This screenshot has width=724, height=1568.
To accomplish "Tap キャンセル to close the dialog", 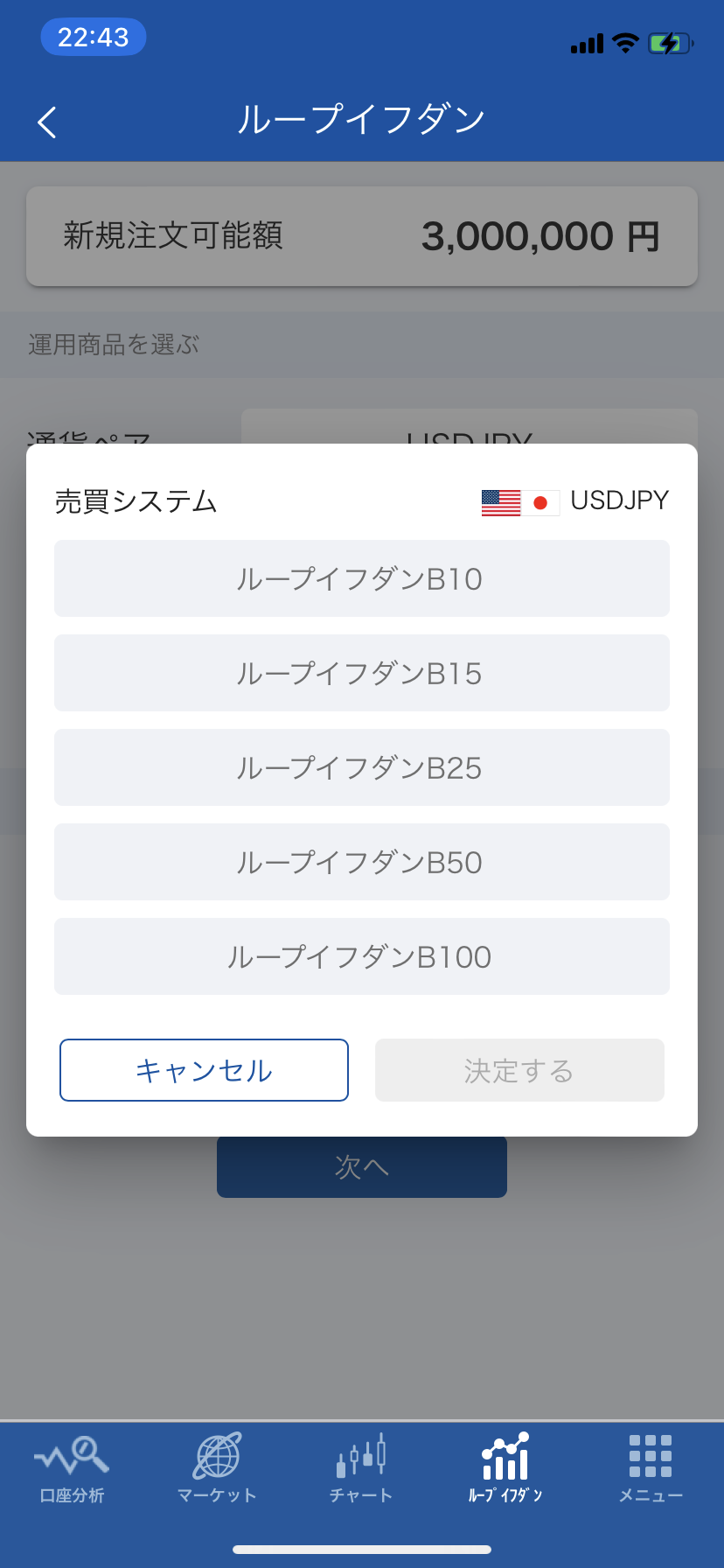I will [x=204, y=1070].
